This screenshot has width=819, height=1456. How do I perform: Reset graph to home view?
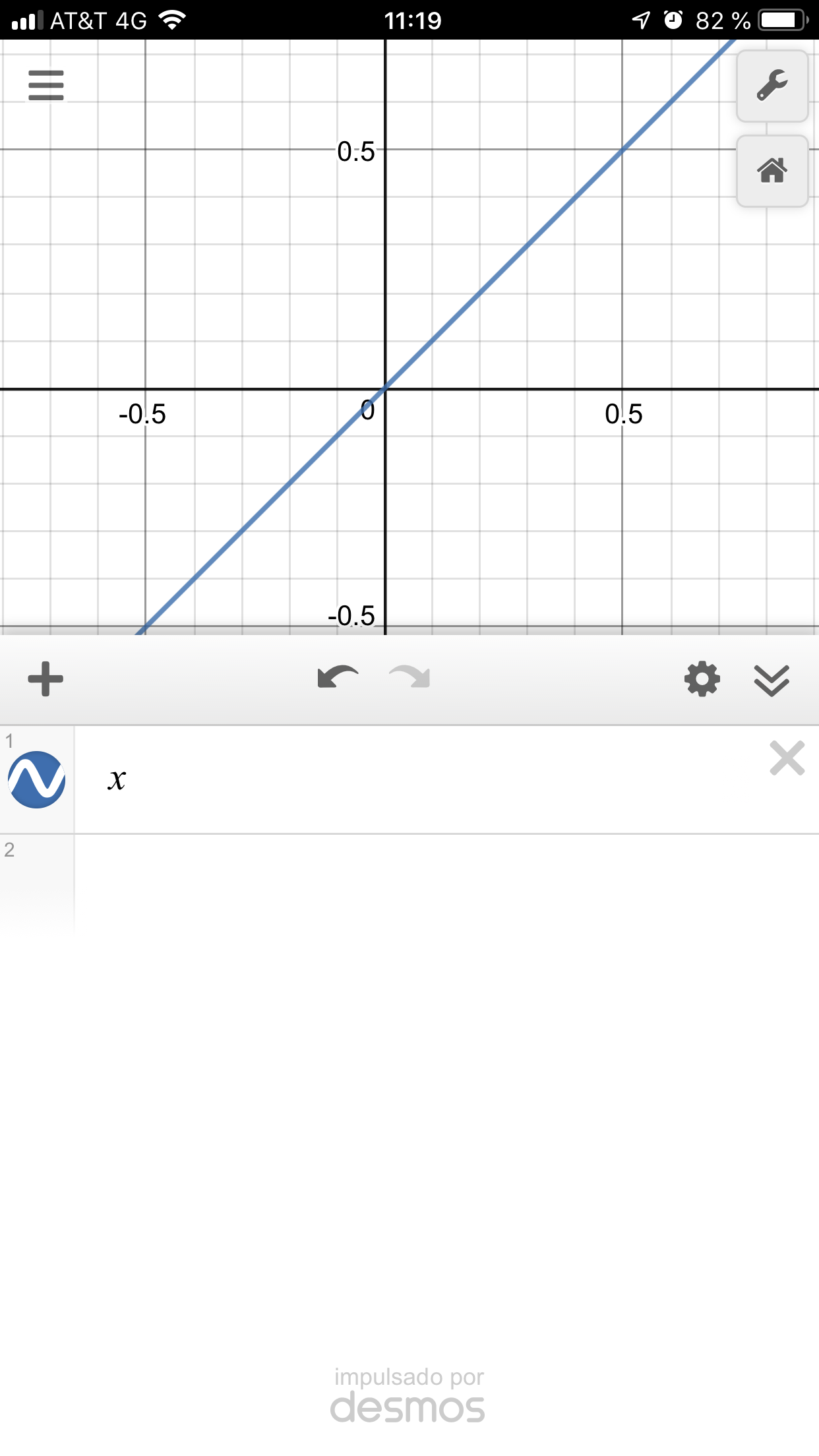point(772,171)
